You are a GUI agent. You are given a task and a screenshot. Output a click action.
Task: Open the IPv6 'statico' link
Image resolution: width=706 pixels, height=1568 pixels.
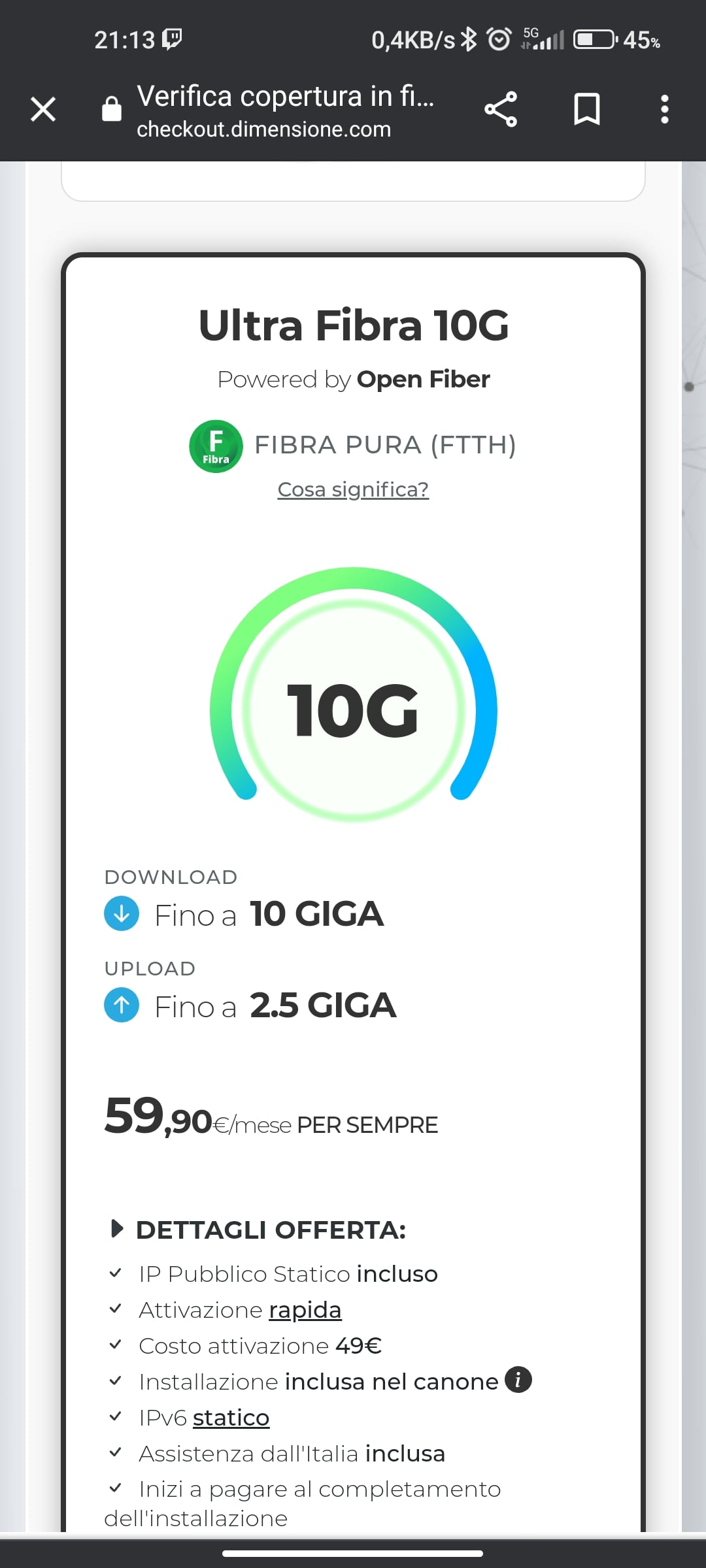[x=231, y=1418]
